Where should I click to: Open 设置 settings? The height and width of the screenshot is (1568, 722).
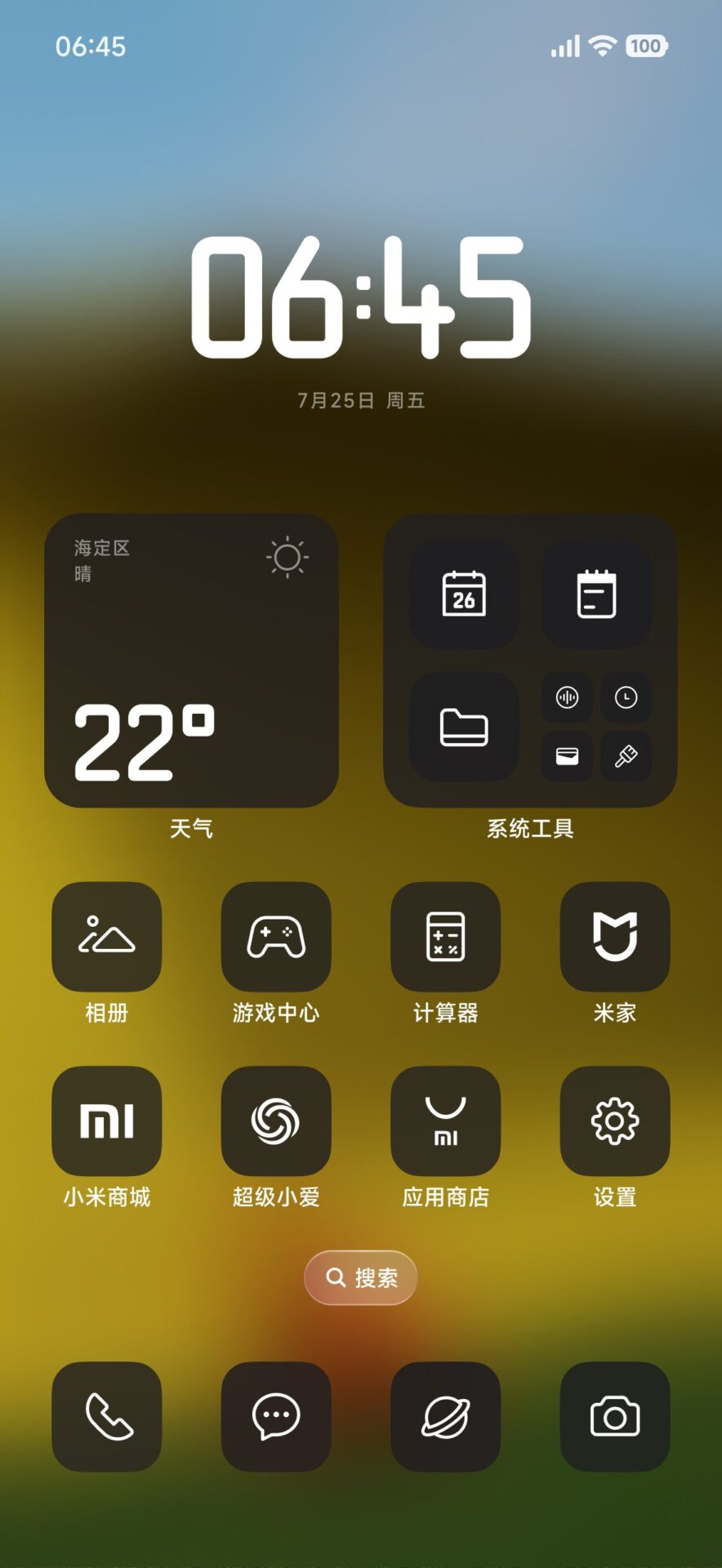click(614, 1120)
